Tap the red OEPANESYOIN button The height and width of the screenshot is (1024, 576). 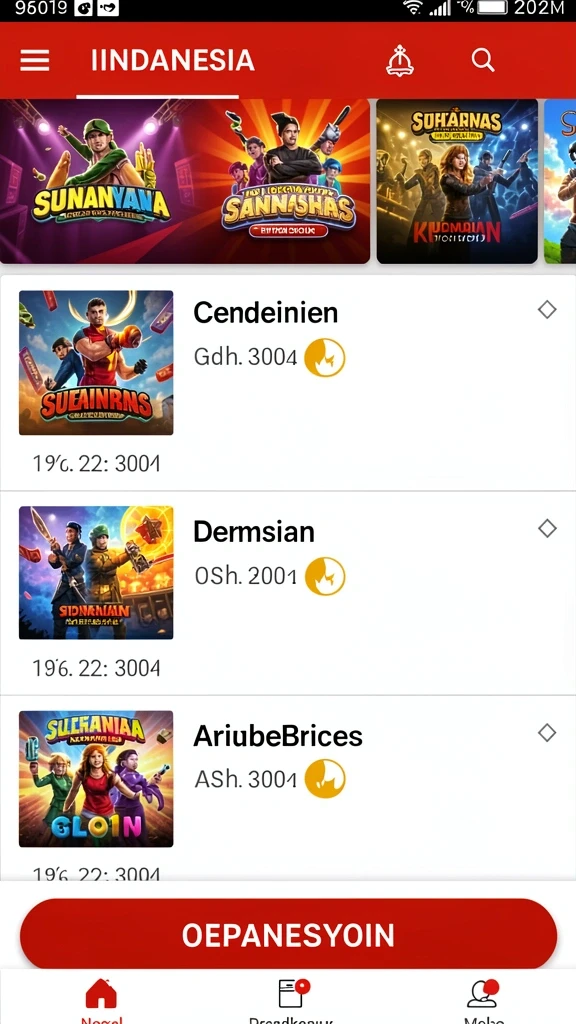click(288, 935)
